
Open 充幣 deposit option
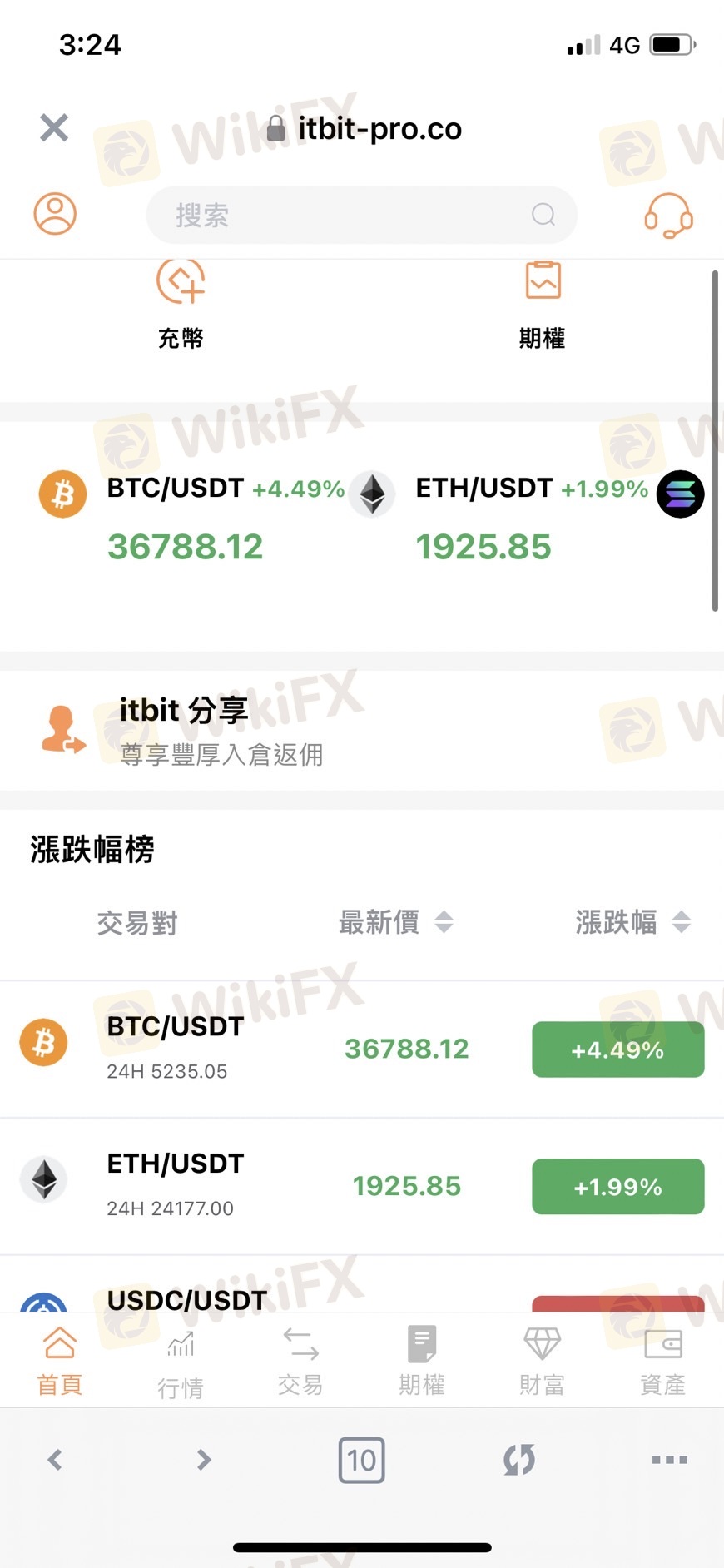pyautogui.click(x=181, y=304)
